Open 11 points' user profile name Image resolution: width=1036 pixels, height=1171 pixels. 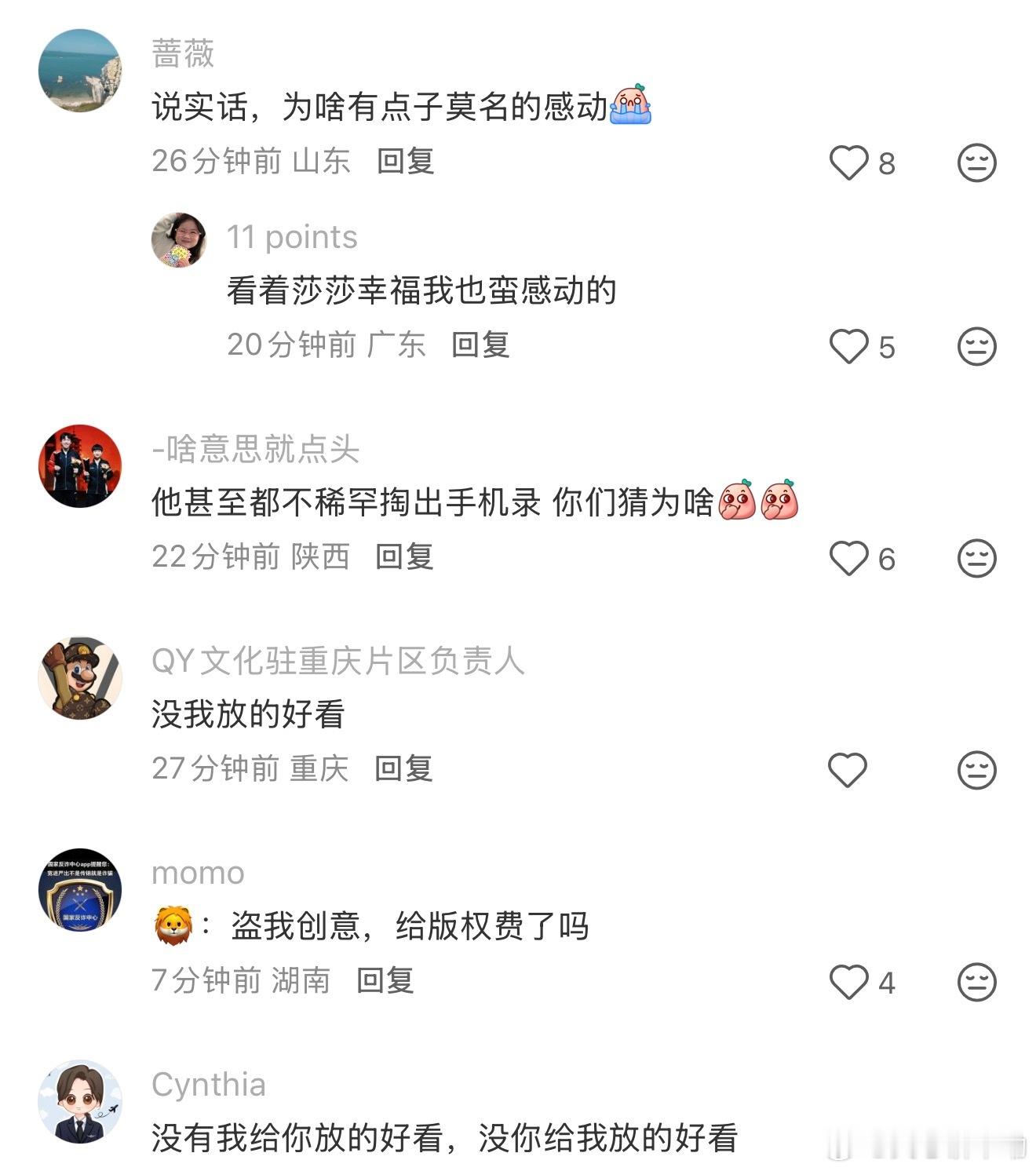pos(291,237)
